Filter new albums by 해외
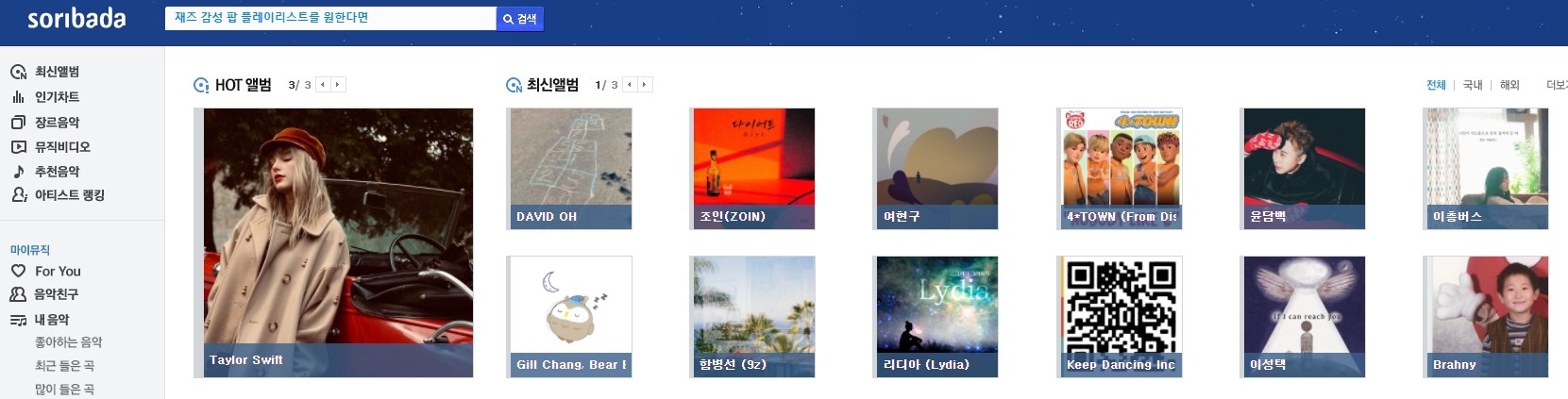This screenshot has height=399, width=1568. [1509, 85]
